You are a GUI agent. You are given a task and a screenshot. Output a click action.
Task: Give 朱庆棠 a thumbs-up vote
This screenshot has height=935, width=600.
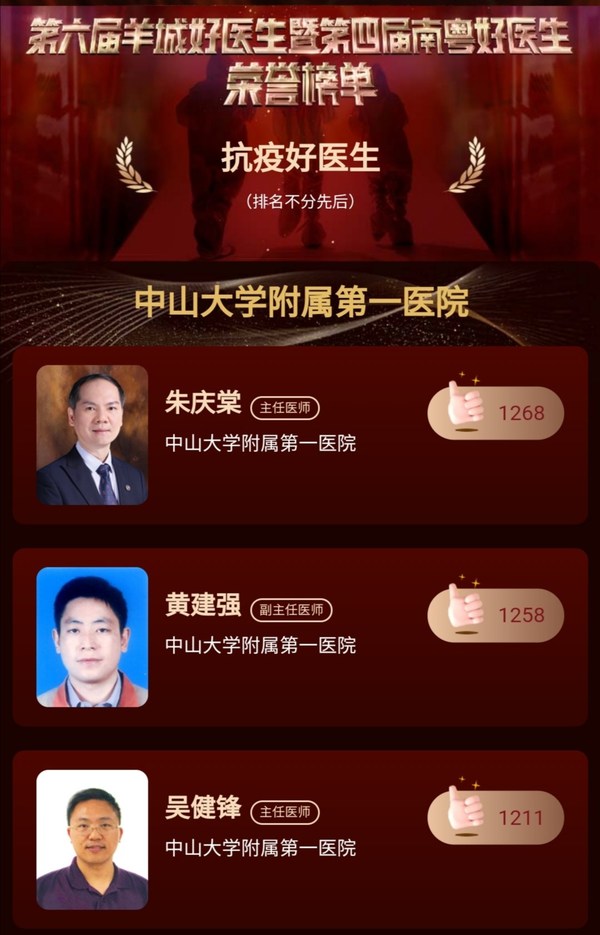[x=495, y=413]
